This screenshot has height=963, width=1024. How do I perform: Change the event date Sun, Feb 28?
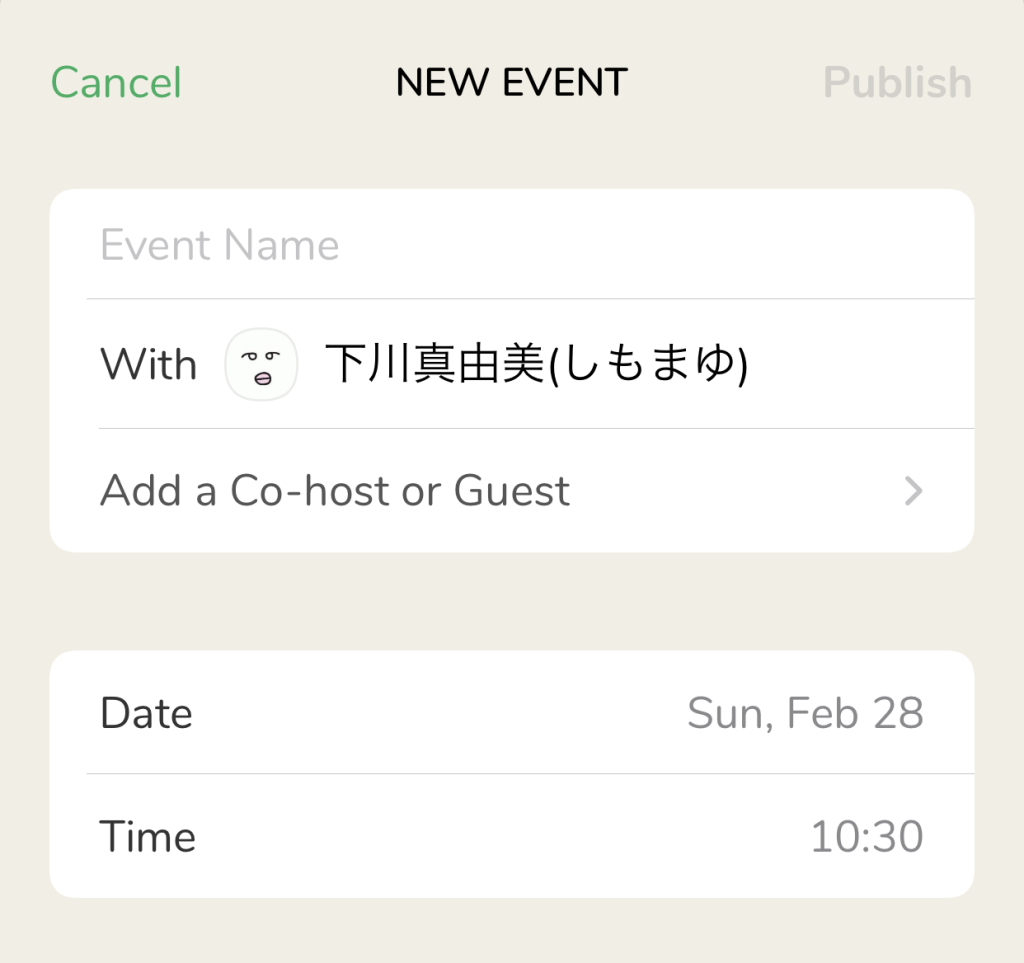click(804, 714)
